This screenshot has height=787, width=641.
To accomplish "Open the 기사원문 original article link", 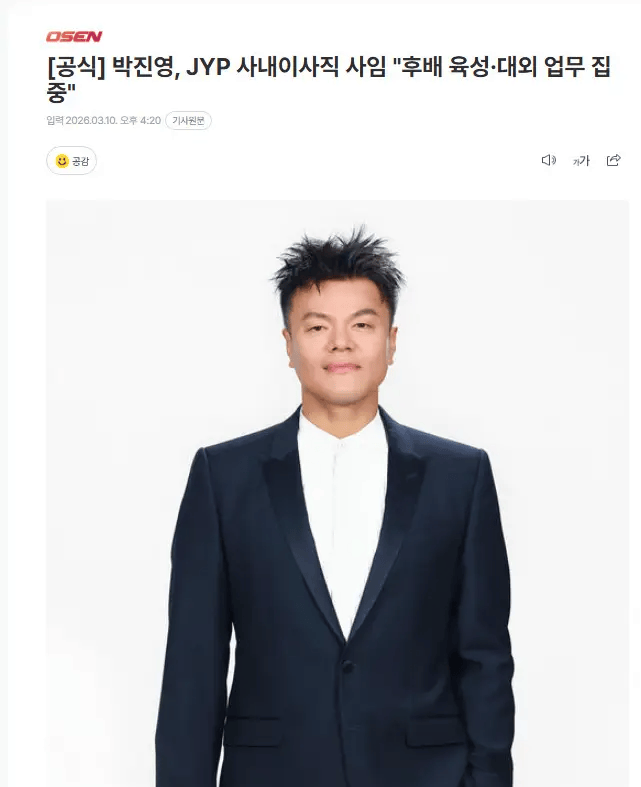I will [x=188, y=120].
